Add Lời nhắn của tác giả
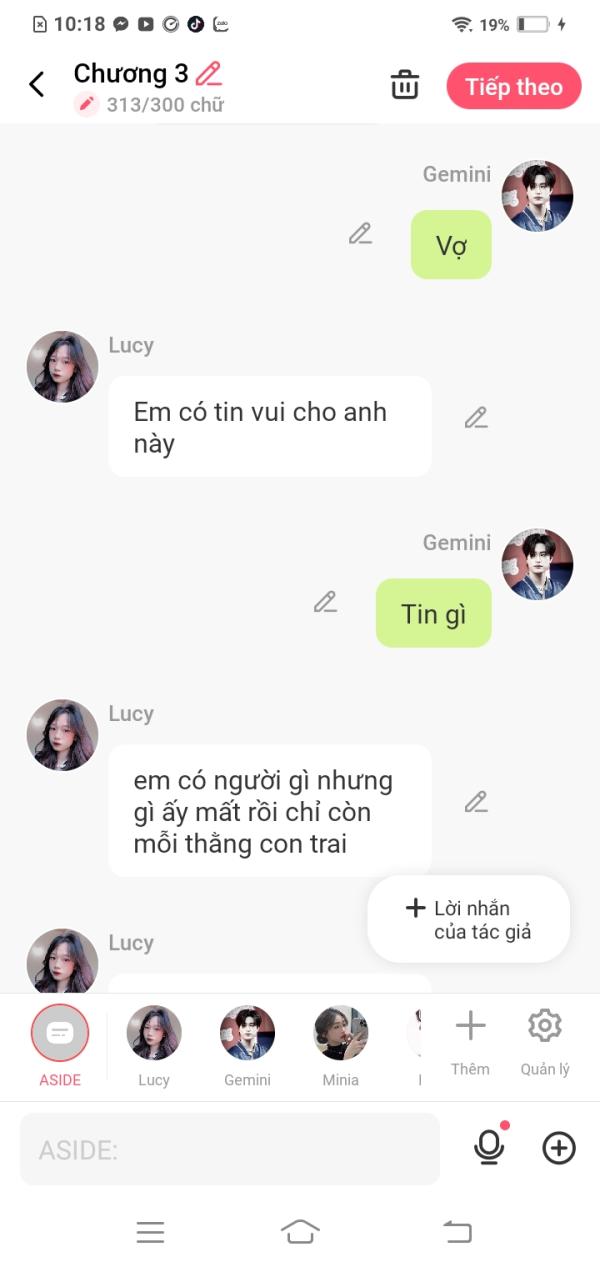The width and height of the screenshot is (600, 1267). point(468,919)
